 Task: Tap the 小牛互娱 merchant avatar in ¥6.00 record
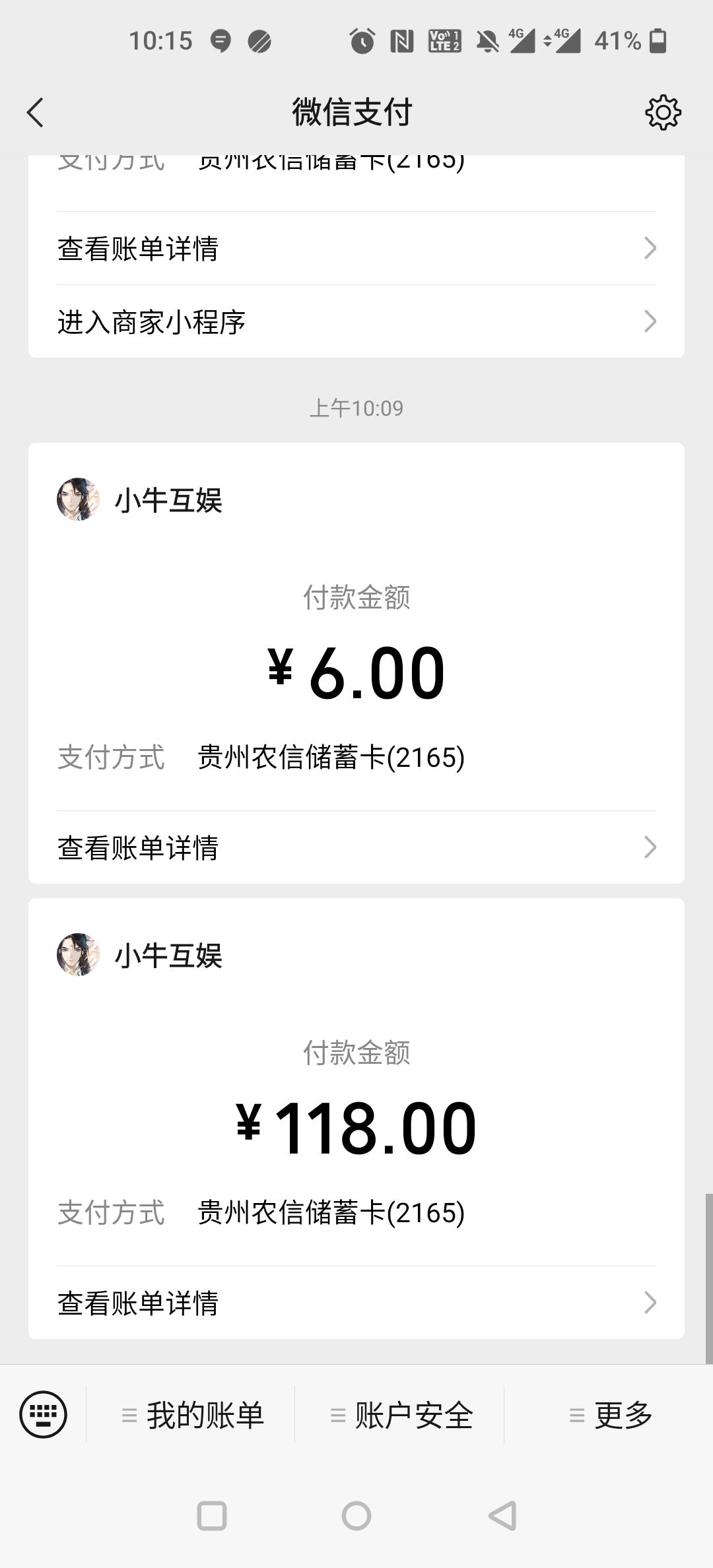click(79, 502)
